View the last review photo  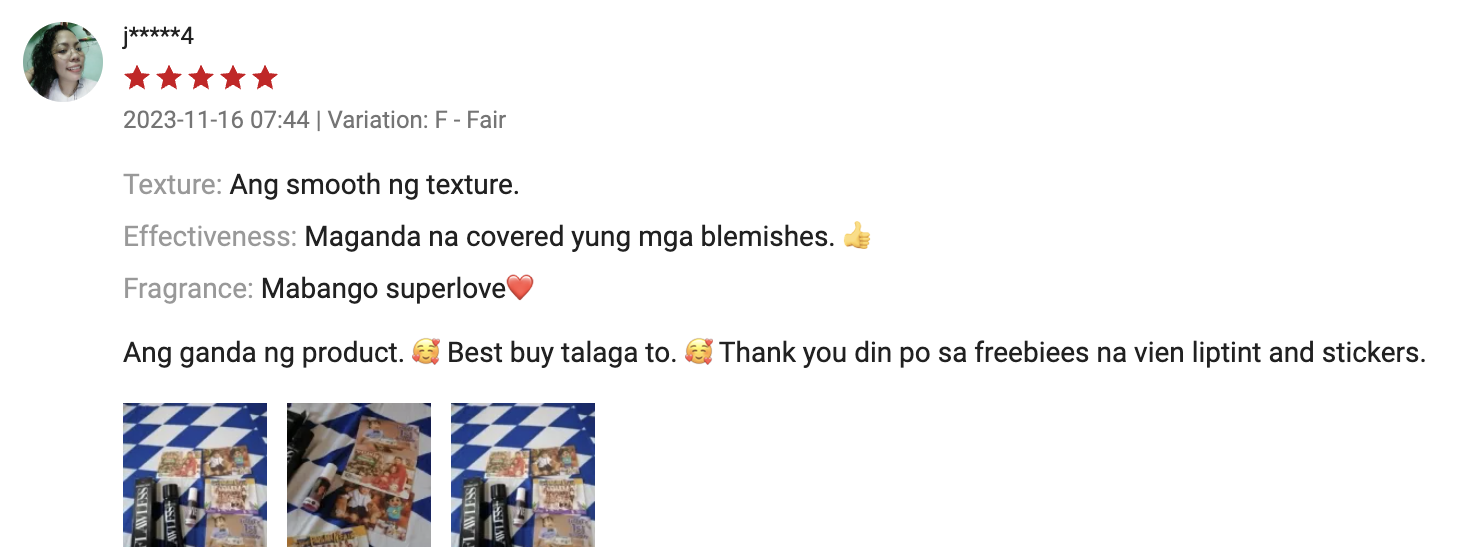[523, 475]
